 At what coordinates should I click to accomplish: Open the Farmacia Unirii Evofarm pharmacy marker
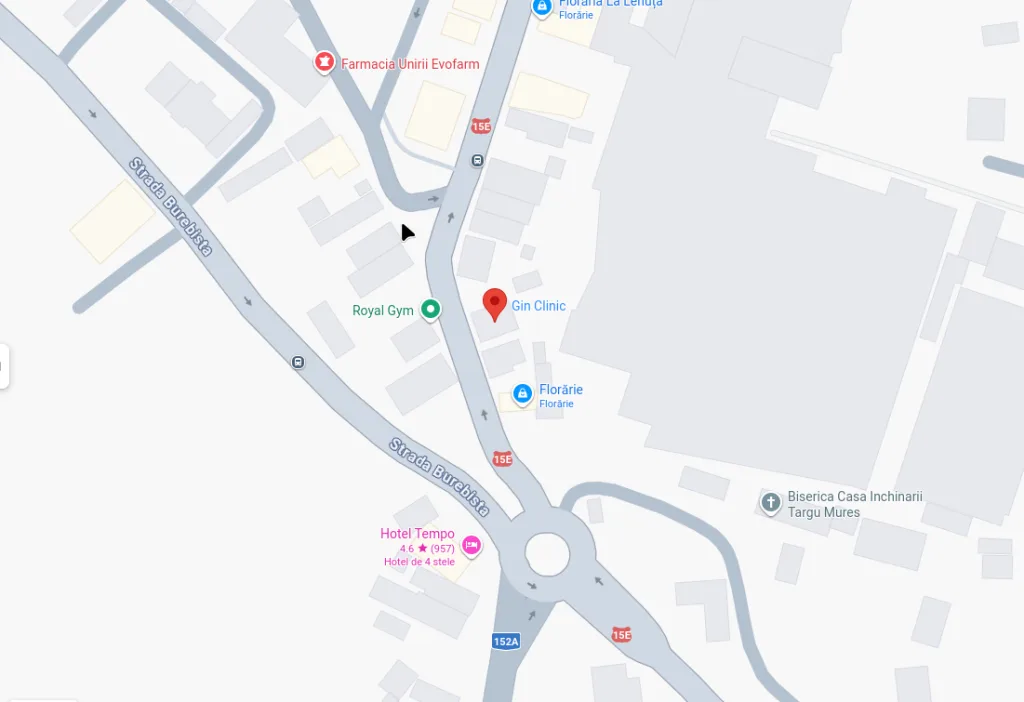tap(324, 63)
